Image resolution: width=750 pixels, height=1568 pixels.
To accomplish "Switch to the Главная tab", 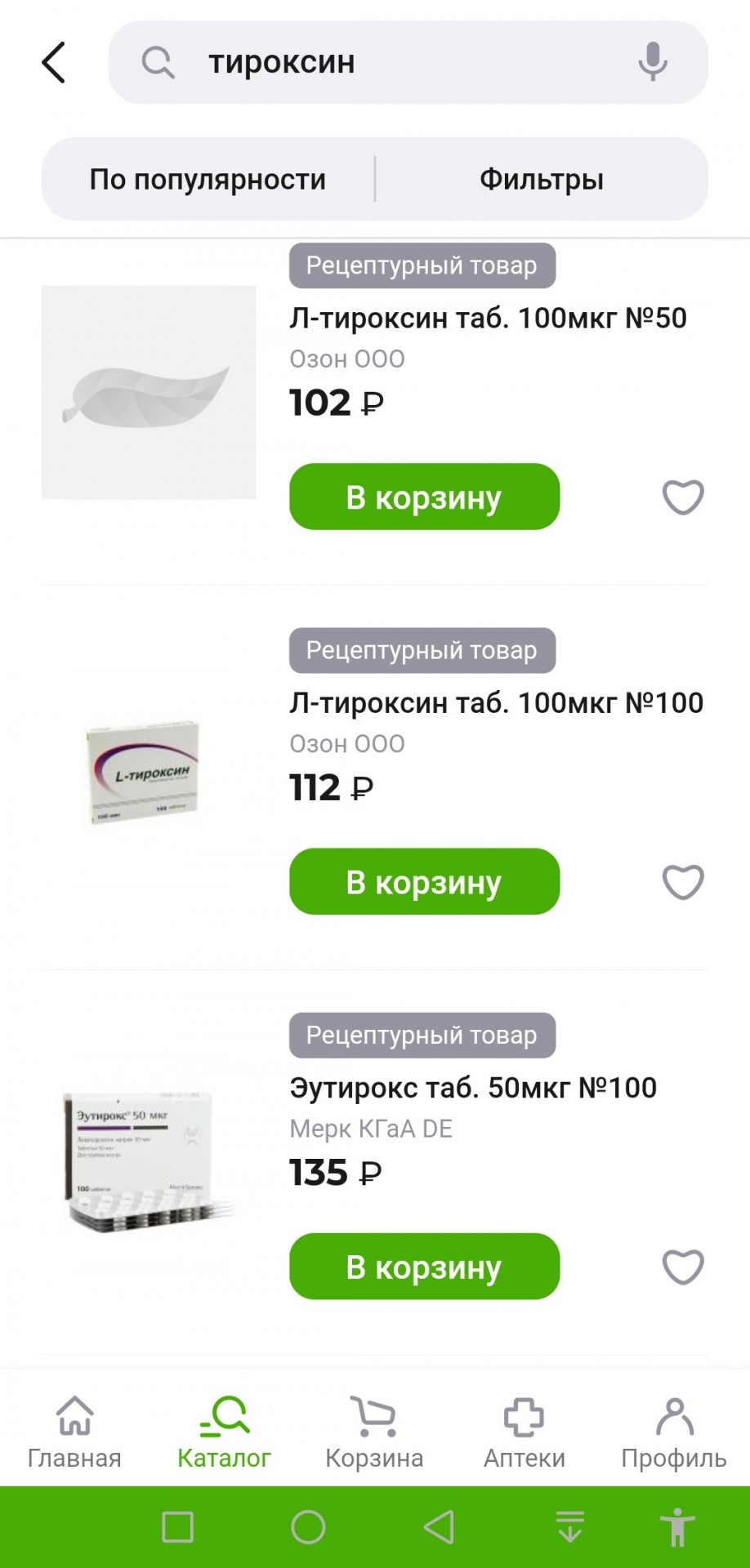I will pyautogui.click(x=74, y=1432).
